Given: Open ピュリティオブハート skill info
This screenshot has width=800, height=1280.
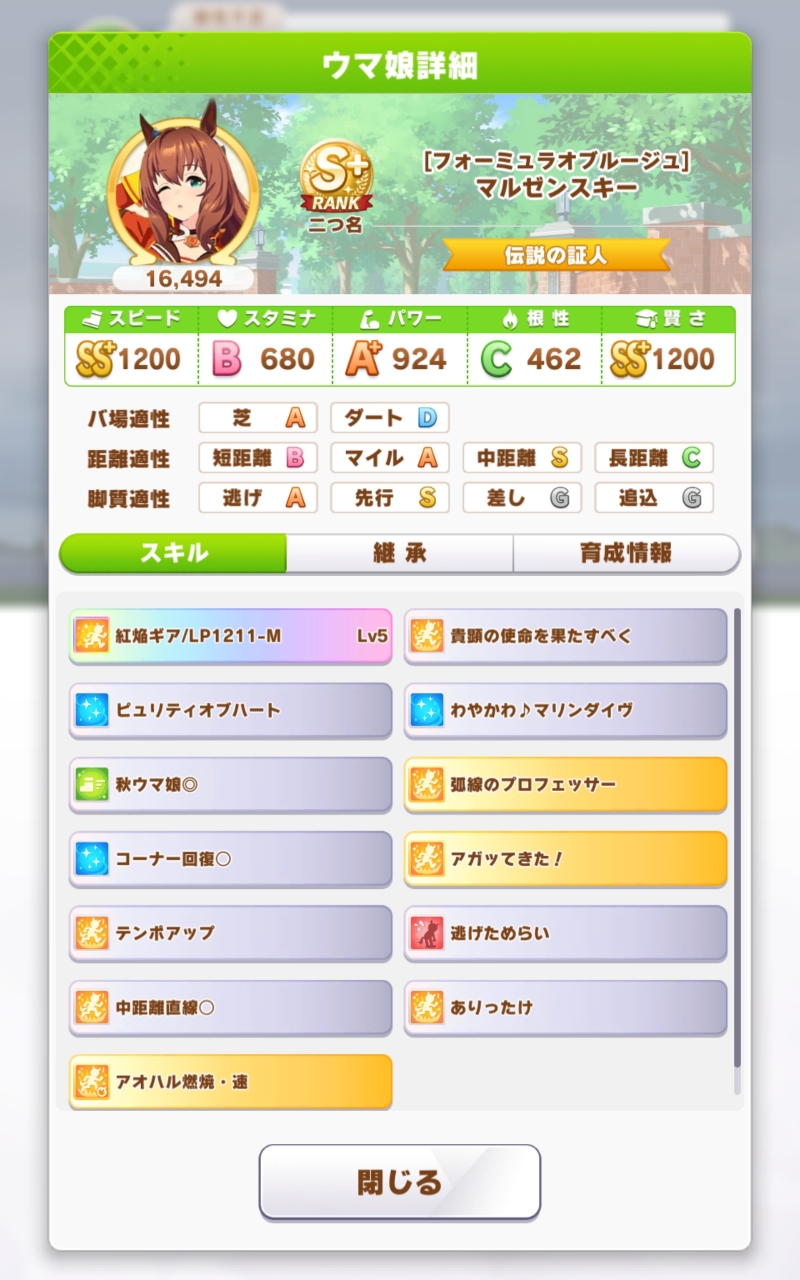Looking at the screenshot, I should tap(230, 710).
